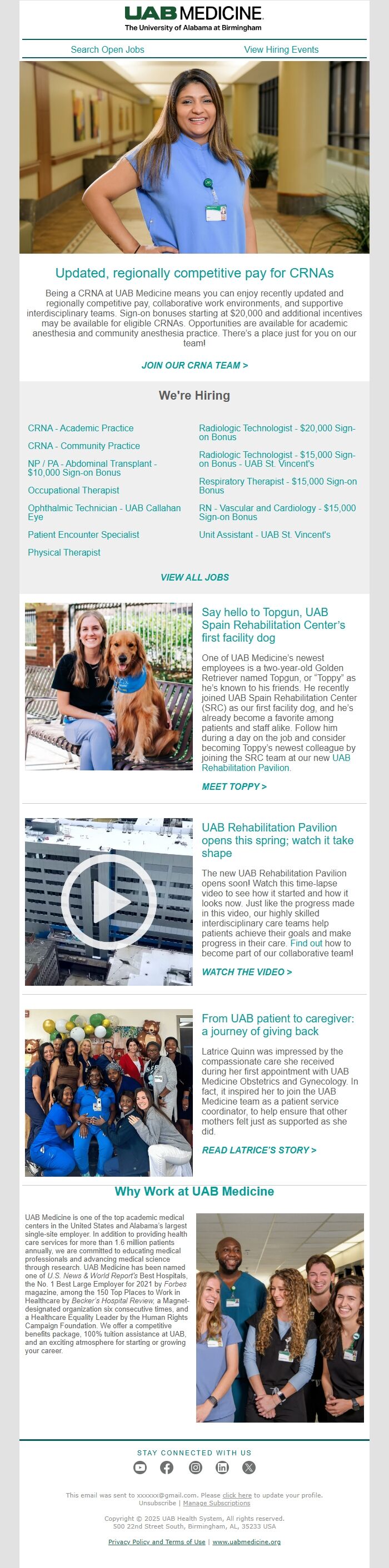Open the LinkedIn social icon
The width and height of the screenshot is (389, 1568).
coord(222,1467)
